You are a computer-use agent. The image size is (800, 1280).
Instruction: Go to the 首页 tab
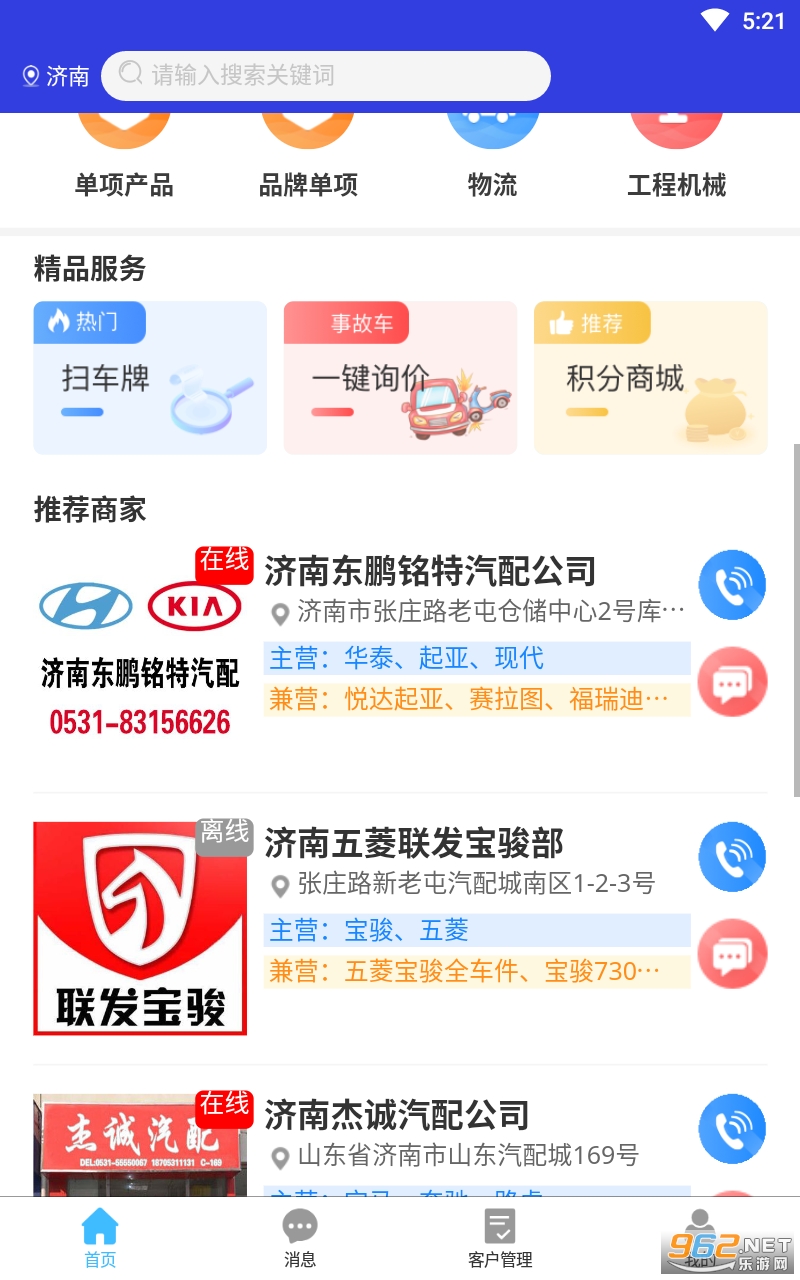100,1238
